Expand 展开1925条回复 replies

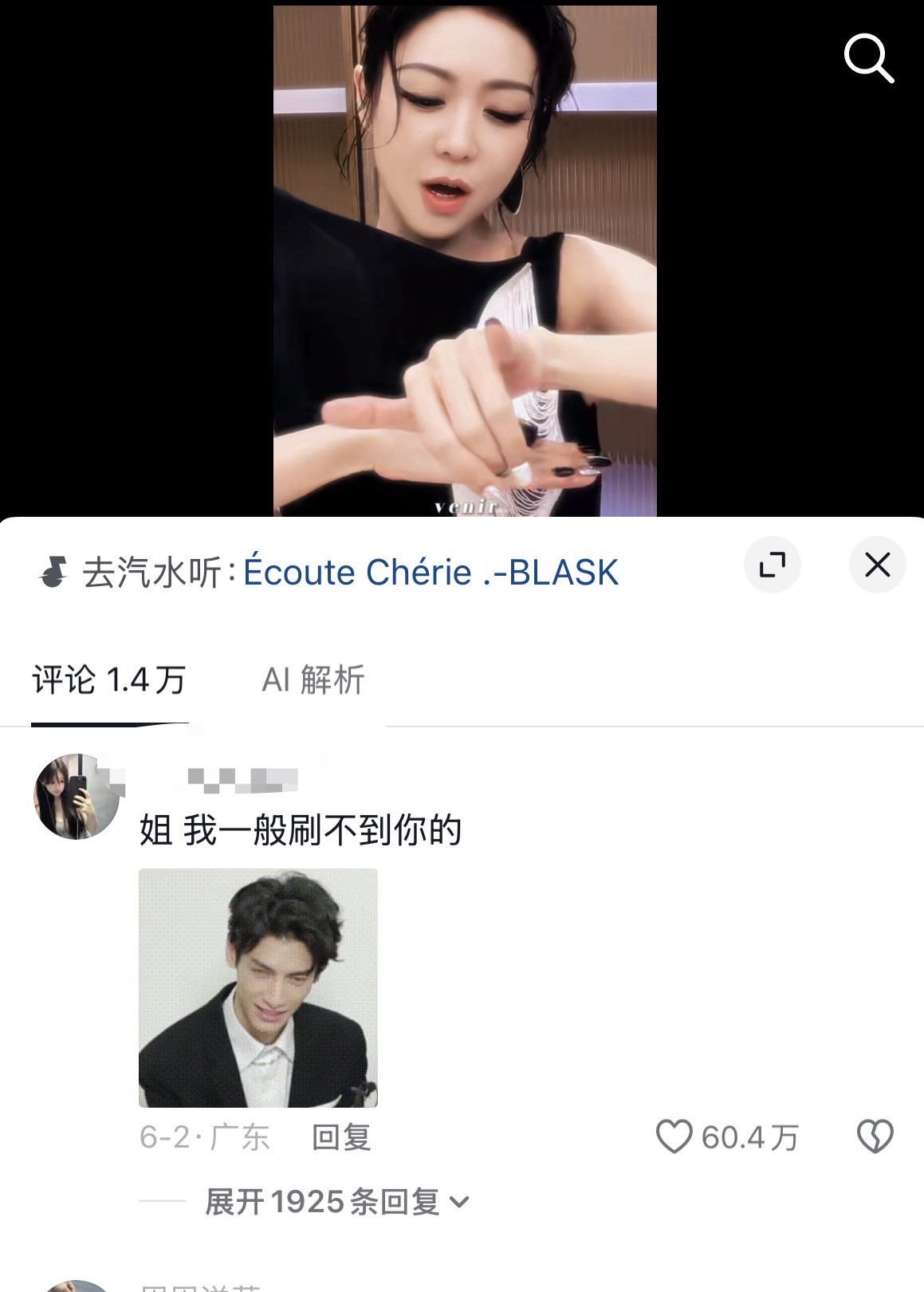(x=336, y=1201)
